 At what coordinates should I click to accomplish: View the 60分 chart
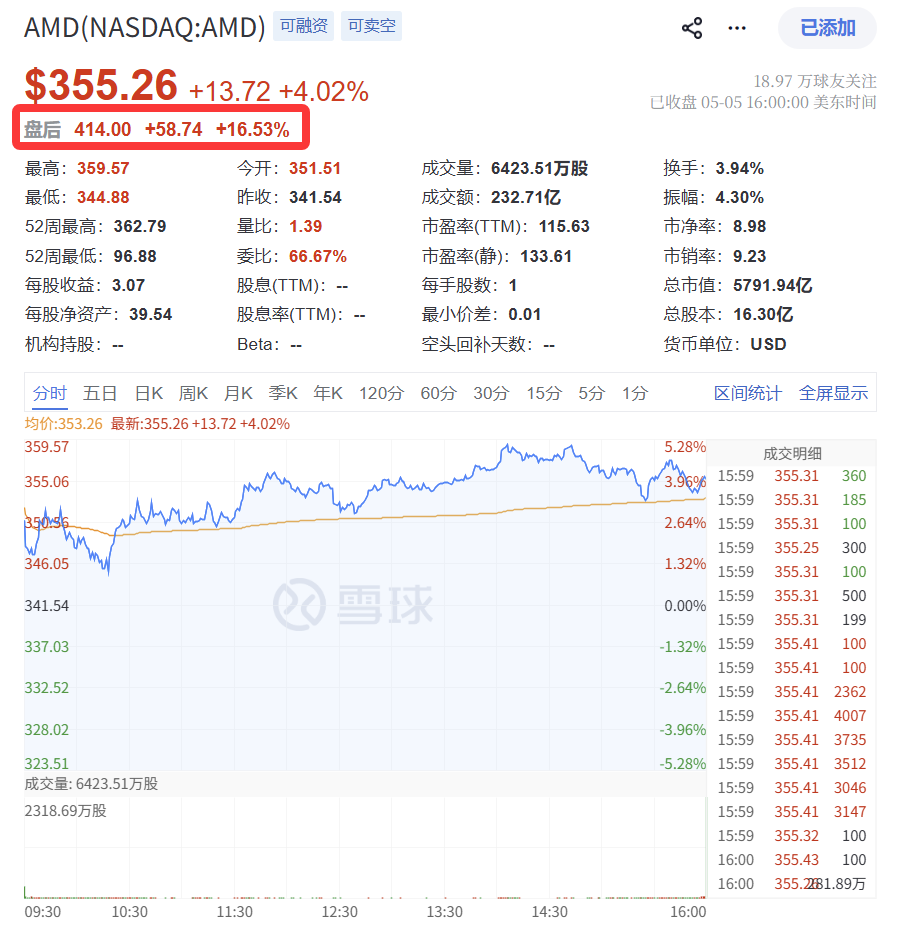438,393
